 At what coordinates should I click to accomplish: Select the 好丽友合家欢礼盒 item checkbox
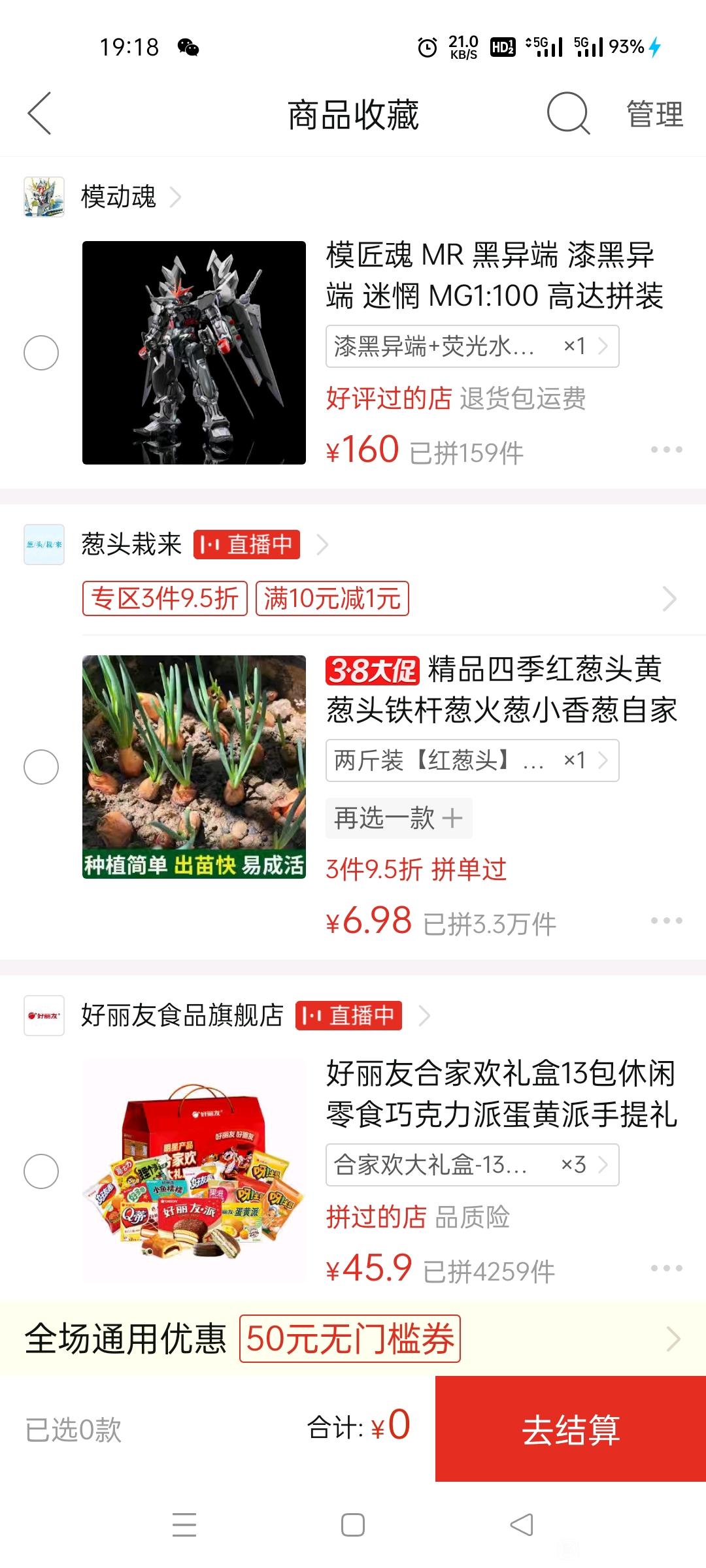click(x=41, y=1171)
